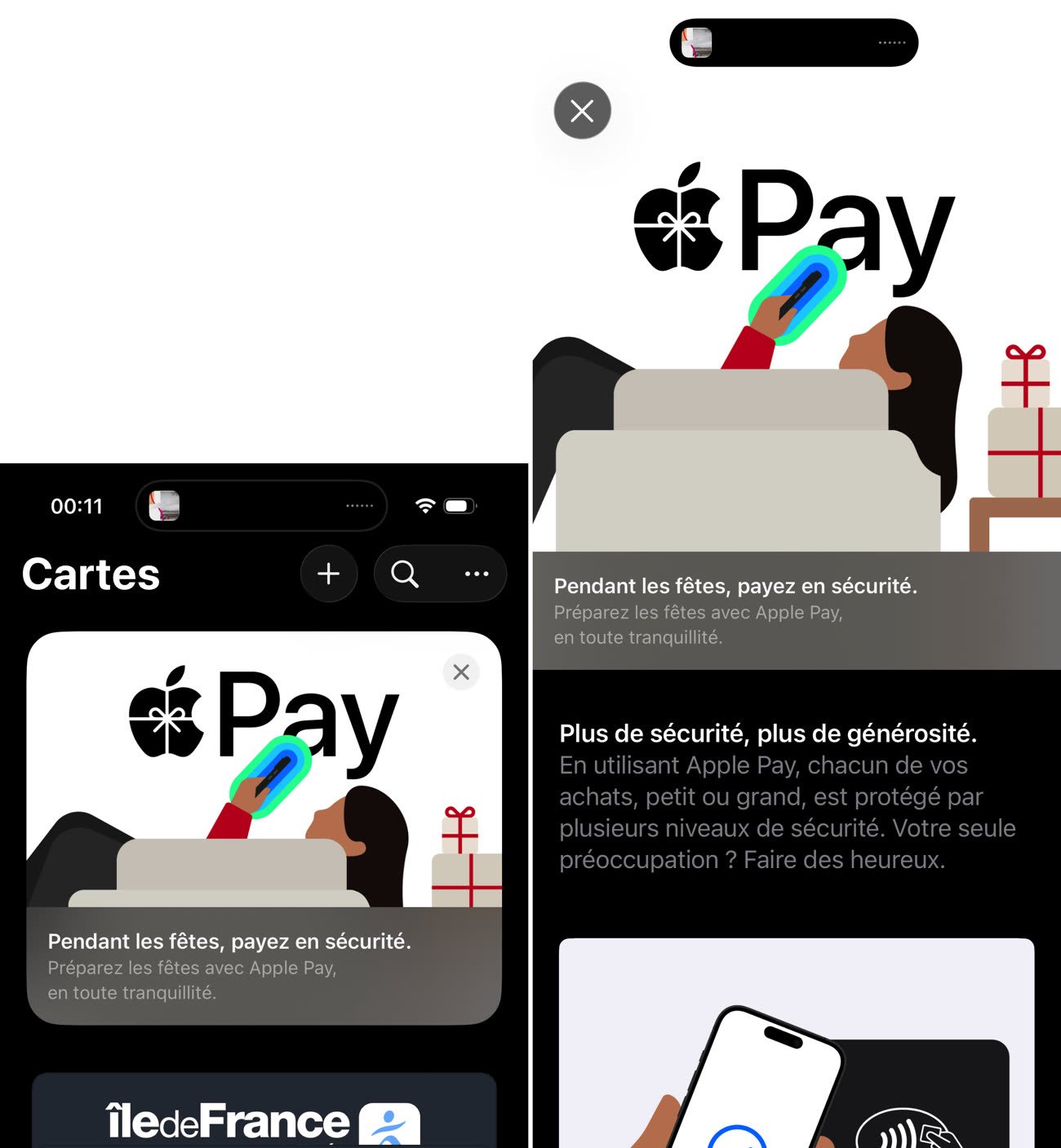Open the three-dot more options menu
This screenshot has height=1148, width=1061.
coord(476,574)
